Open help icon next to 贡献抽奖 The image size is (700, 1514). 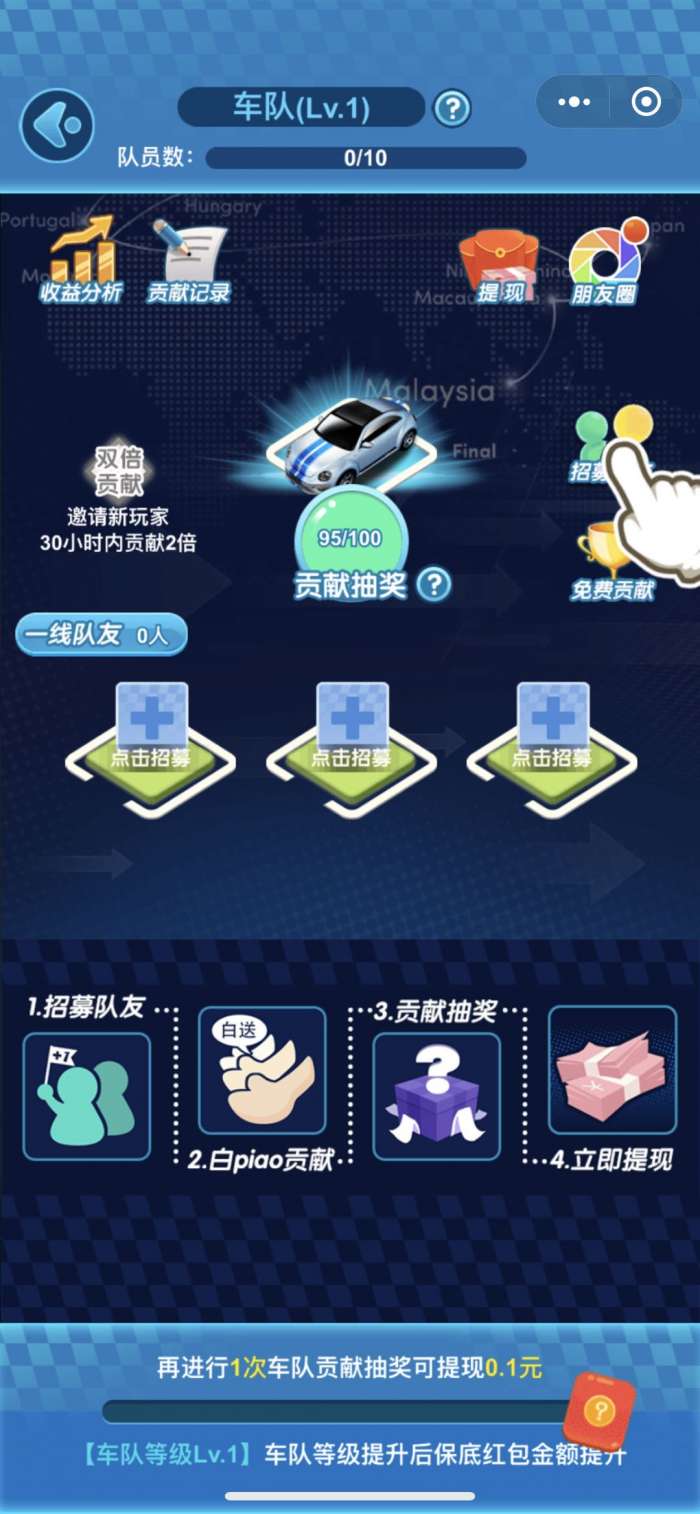(x=433, y=584)
